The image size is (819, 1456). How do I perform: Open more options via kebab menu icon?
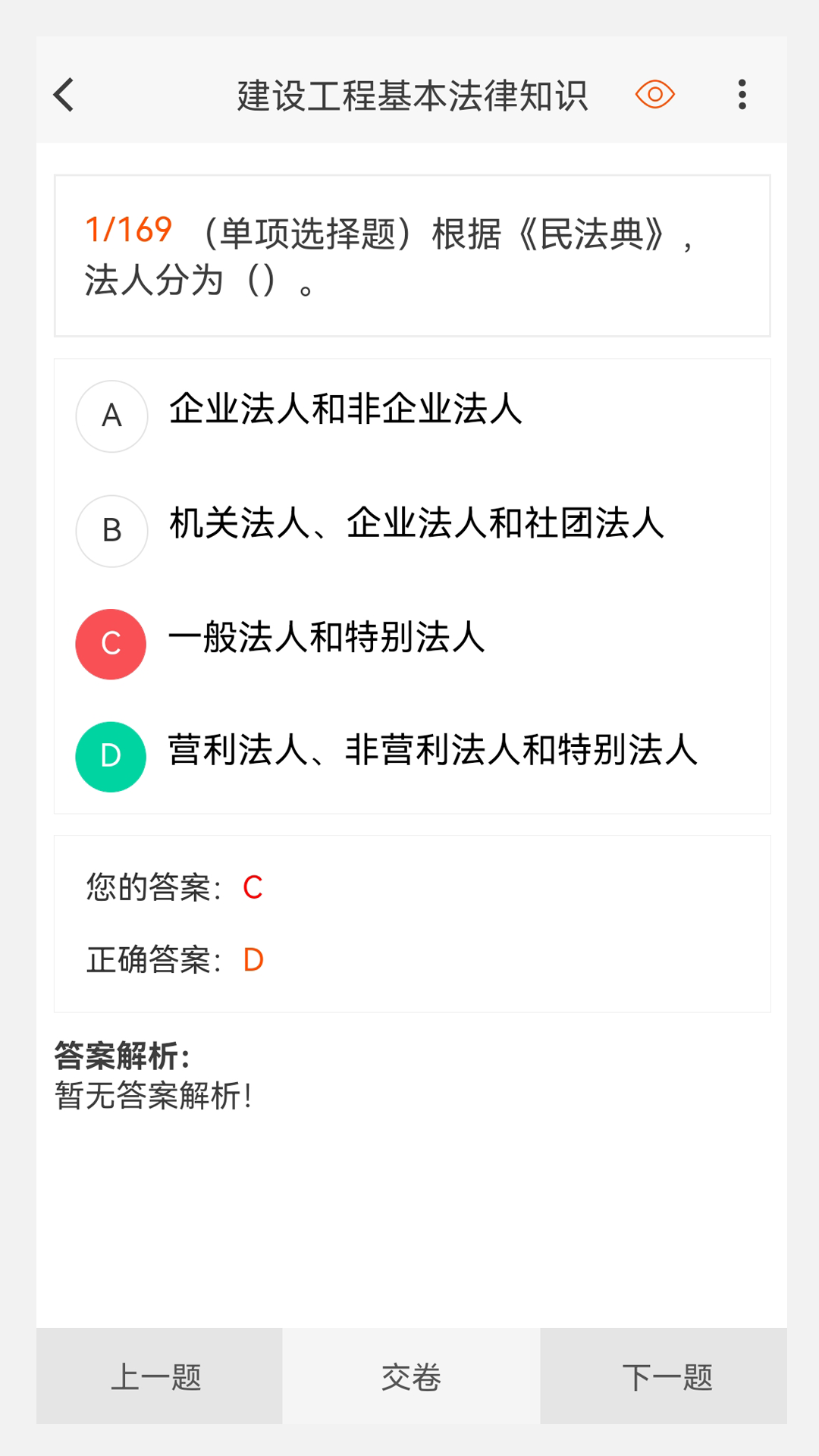[742, 93]
